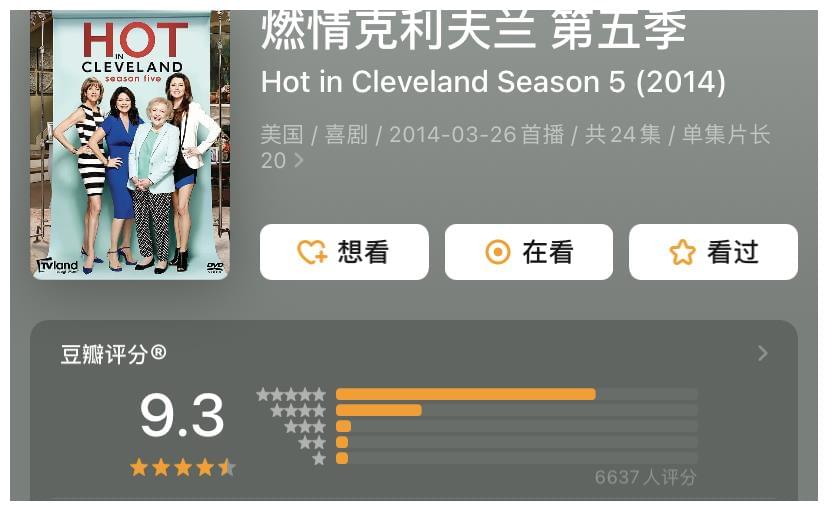Expand show details via info chevron

[298, 160]
